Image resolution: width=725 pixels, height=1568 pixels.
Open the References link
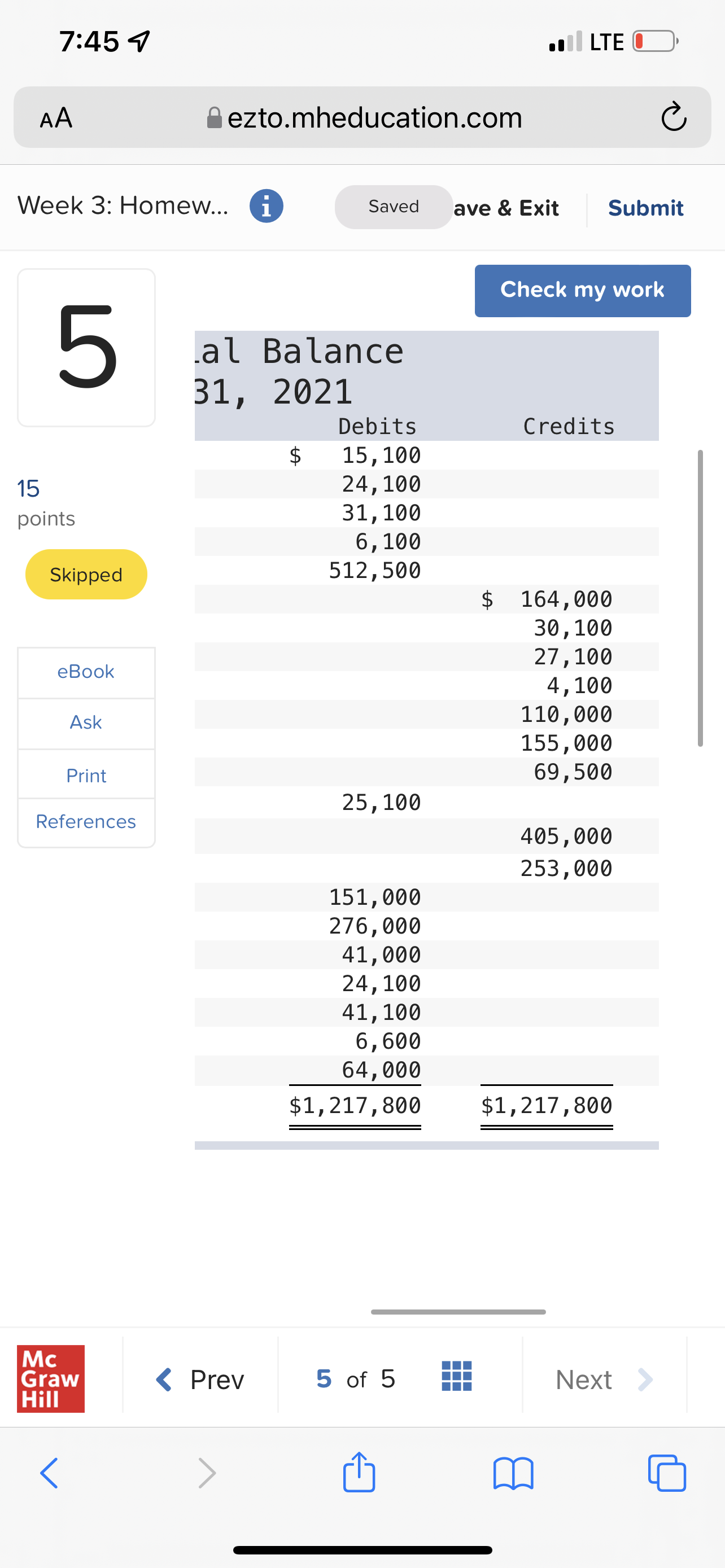coord(86,822)
